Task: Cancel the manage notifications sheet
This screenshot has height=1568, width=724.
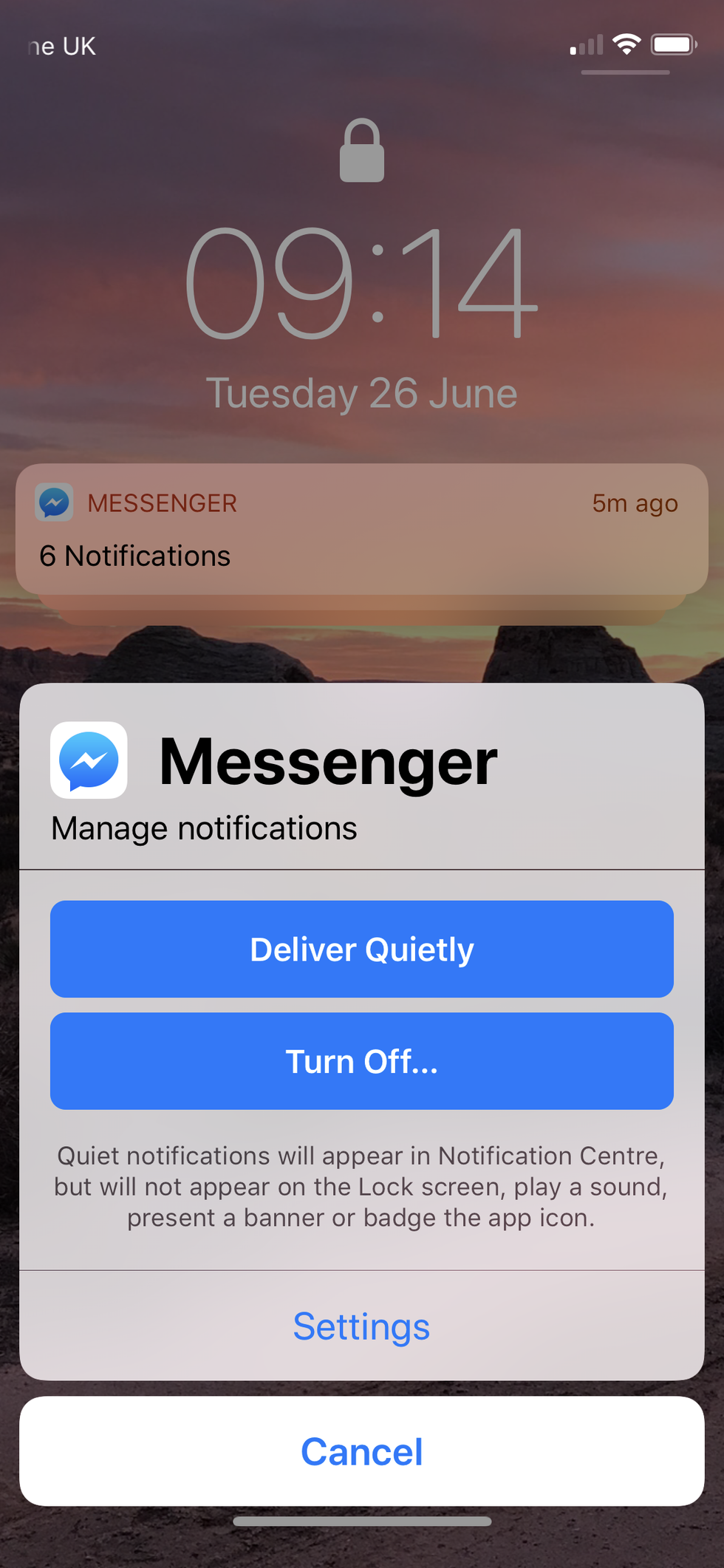Action: tap(361, 1451)
